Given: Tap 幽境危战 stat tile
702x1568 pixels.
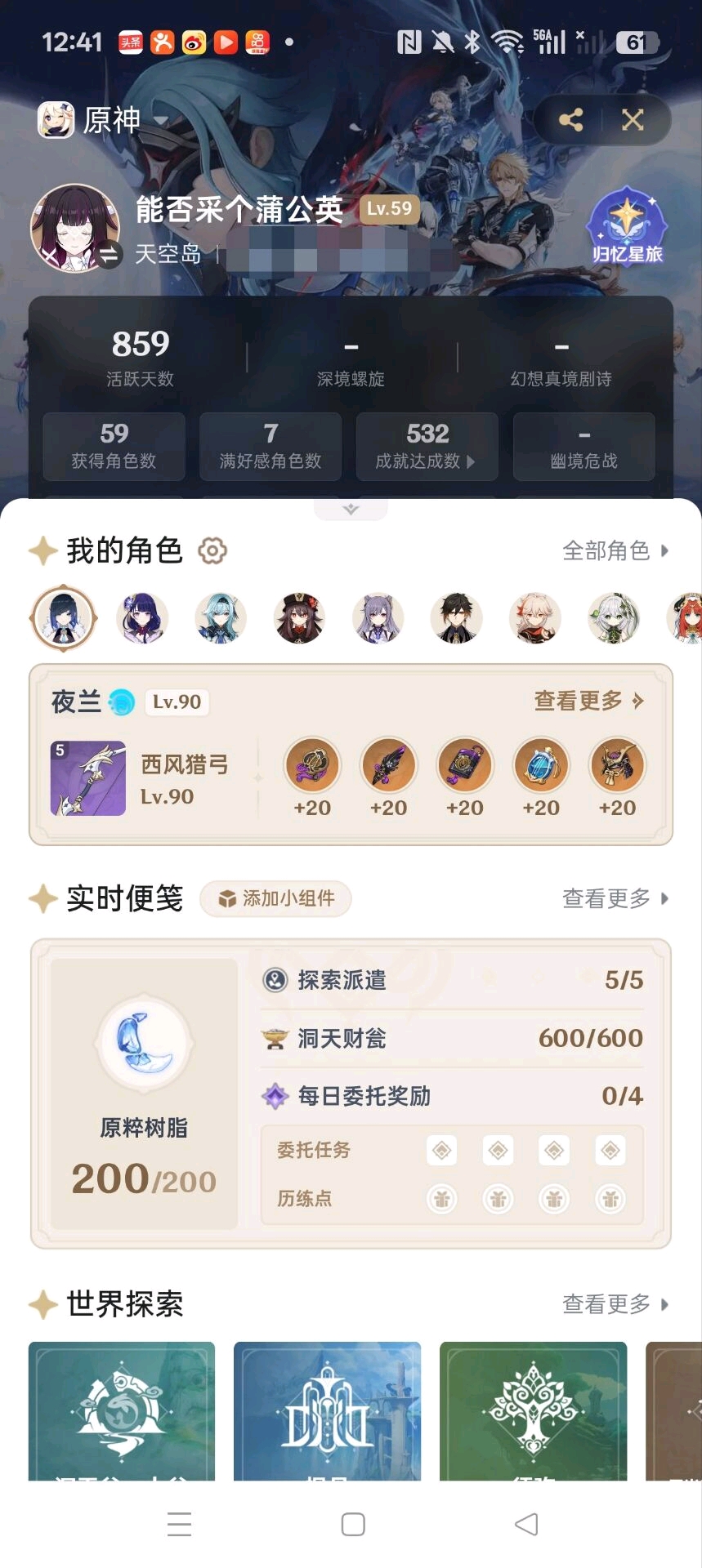Looking at the screenshot, I should click(584, 446).
